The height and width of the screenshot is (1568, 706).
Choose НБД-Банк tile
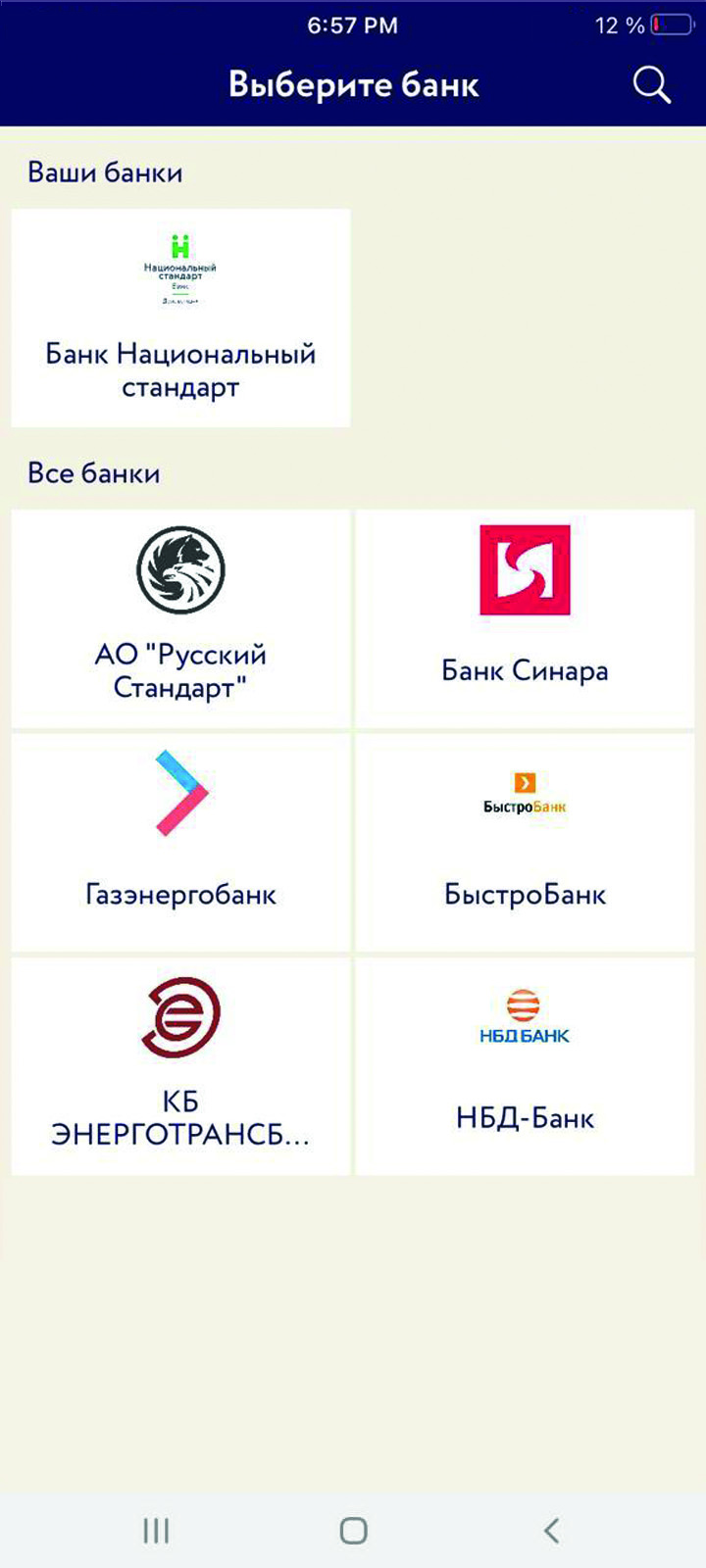point(525,1066)
